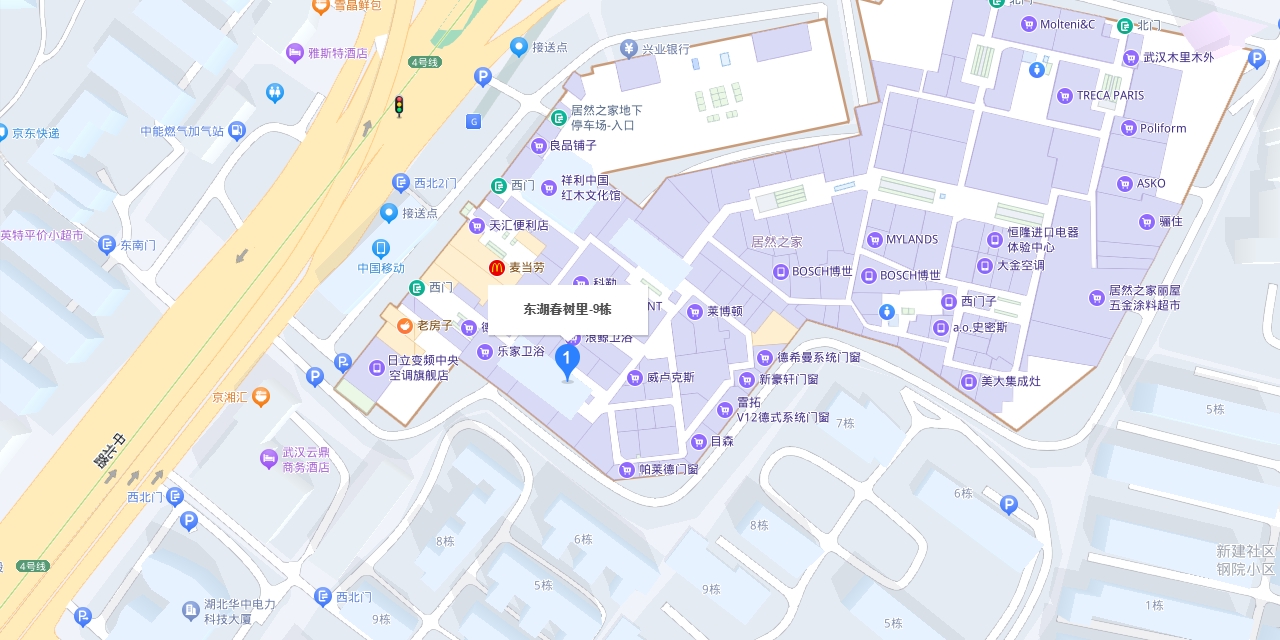Open the 中能燃气加气站 gas station point
1280x640 pixels.
[x=236, y=130]
